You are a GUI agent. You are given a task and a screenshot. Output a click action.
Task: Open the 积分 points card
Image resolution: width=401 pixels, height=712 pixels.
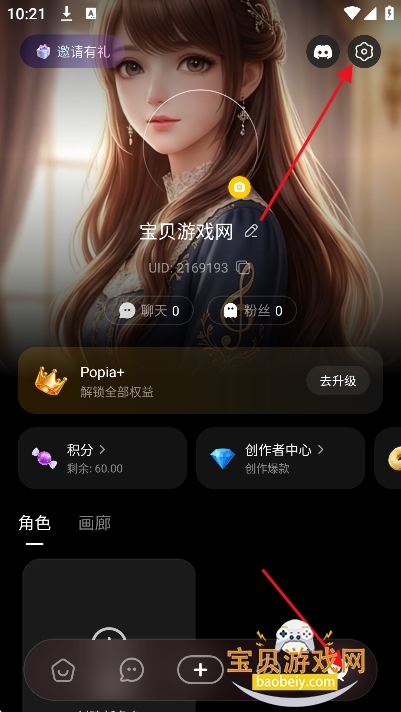pyautogui.click(x=103, y=458)
